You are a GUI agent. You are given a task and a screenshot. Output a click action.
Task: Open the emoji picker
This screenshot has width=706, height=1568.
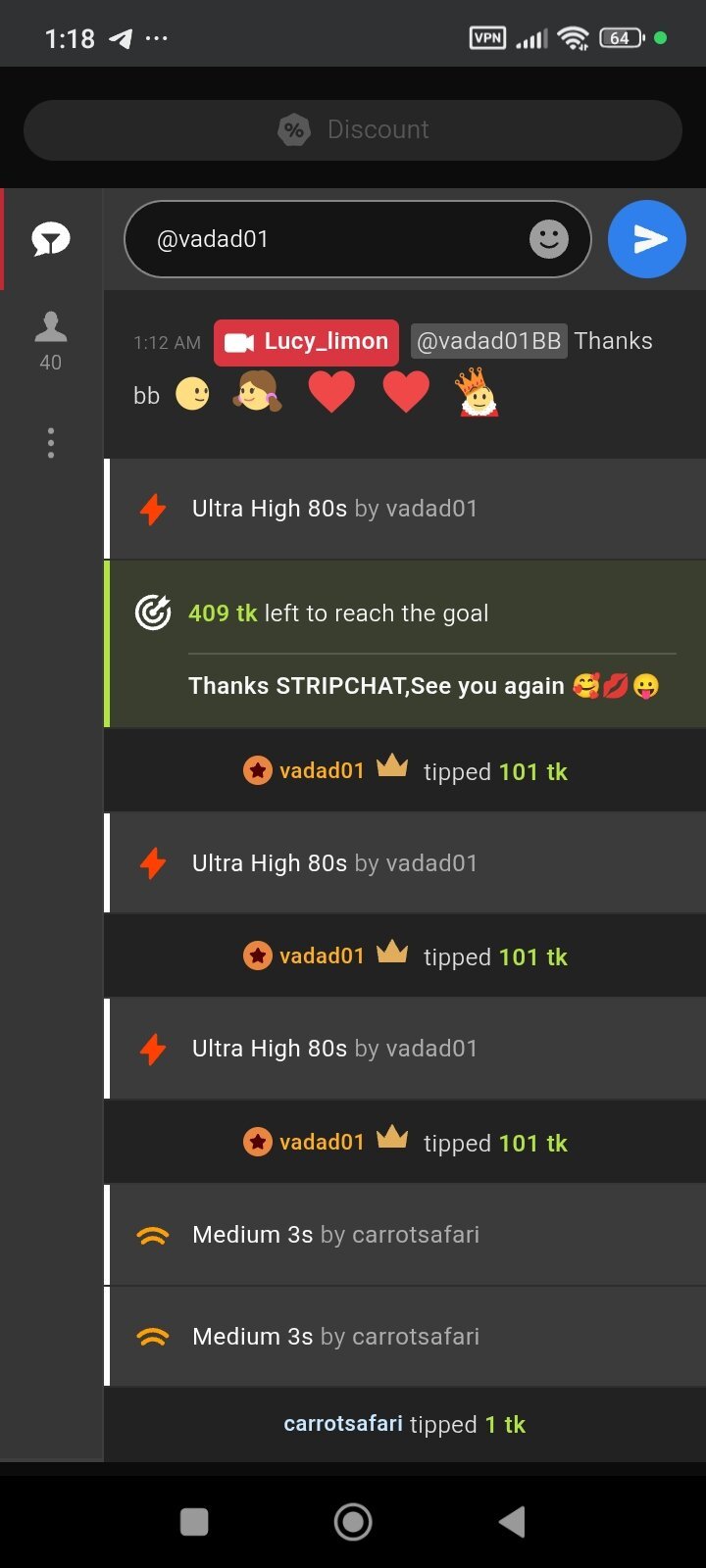pos(548,239)
